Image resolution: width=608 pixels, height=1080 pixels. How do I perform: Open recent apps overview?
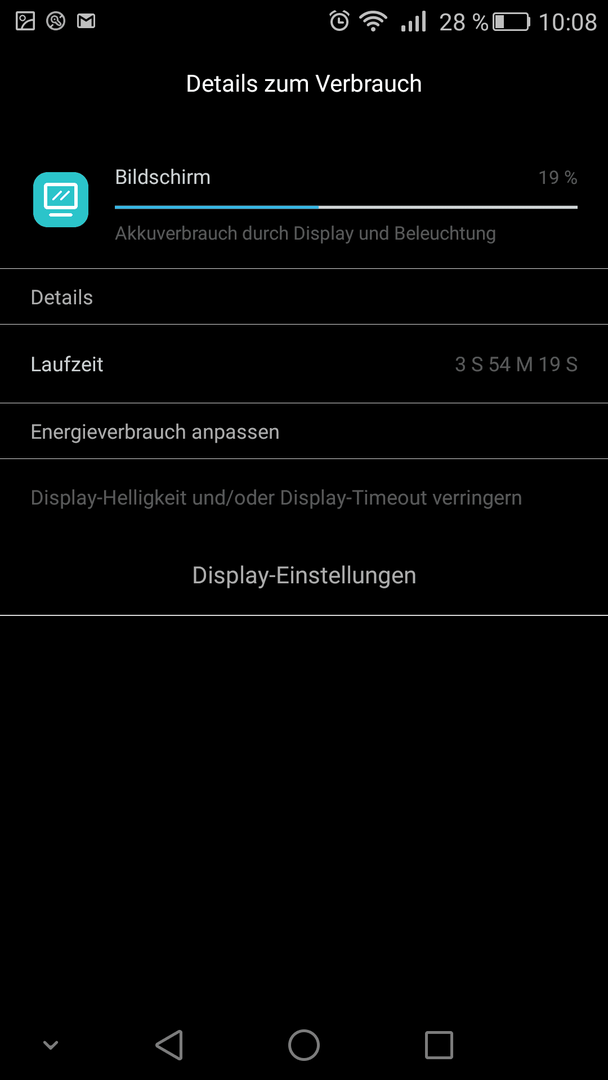pos(439,1045)
